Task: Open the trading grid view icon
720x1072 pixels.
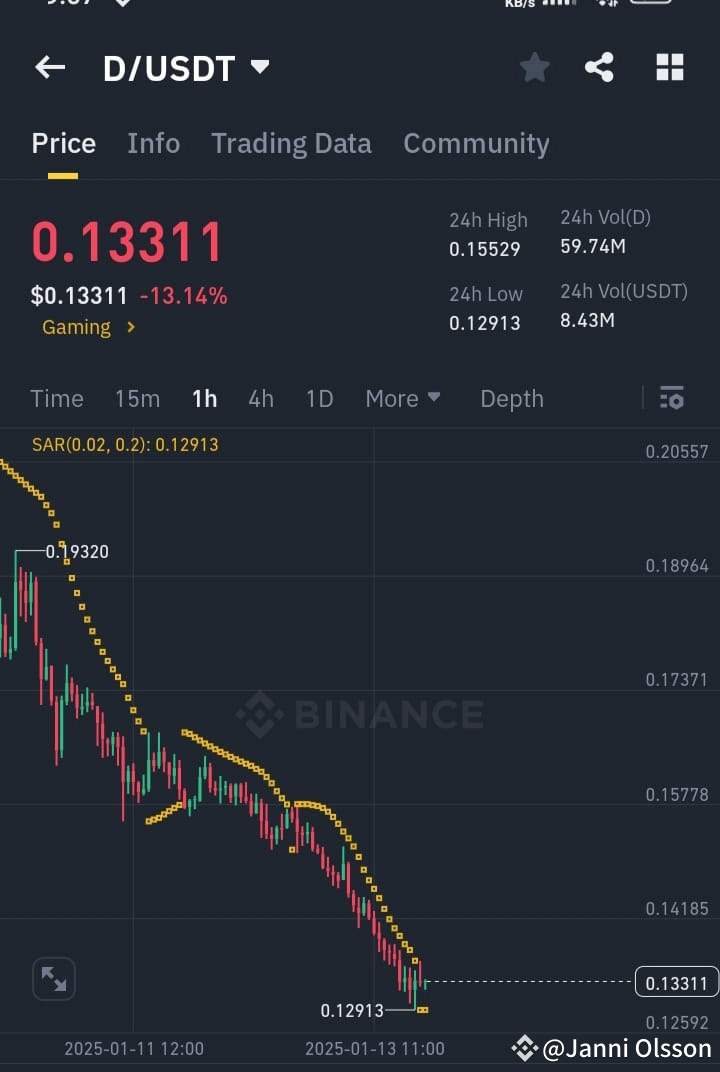Action: tap(668, 67)
